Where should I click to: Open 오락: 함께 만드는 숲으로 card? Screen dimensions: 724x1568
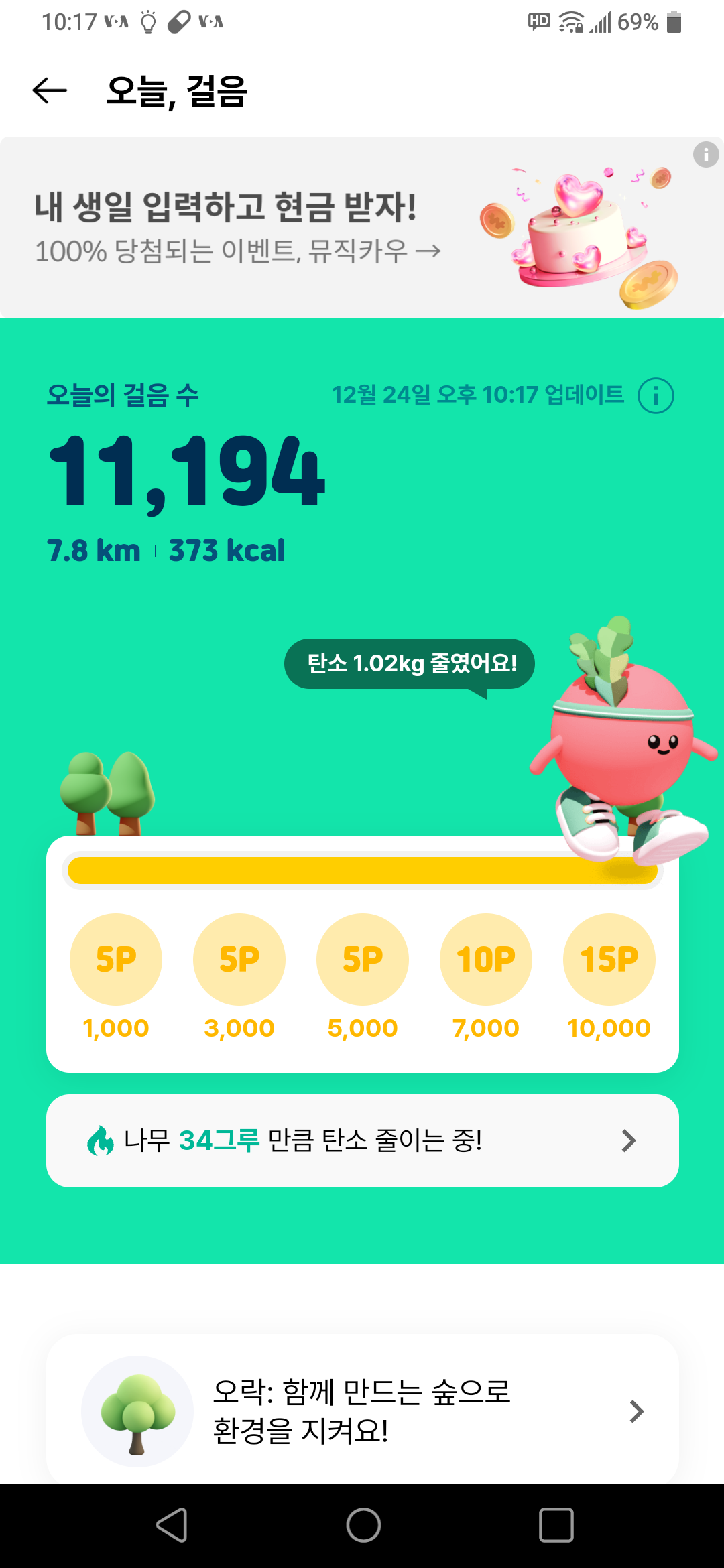(362, 1411)
